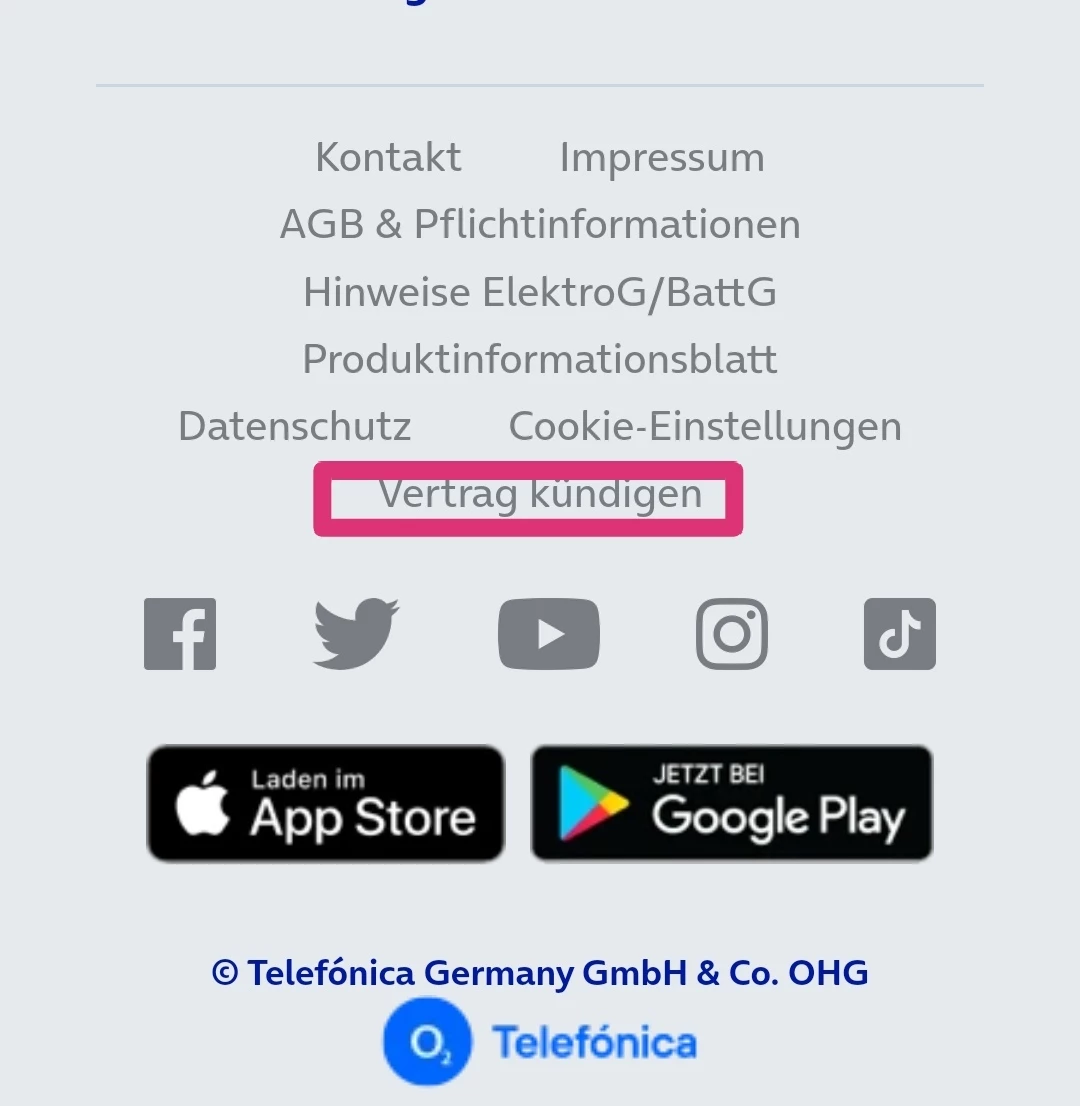This screenshot has width=1080, height=1106.
Task: Open Hinweise ElektroG/BattG
Action: [540, 293]
